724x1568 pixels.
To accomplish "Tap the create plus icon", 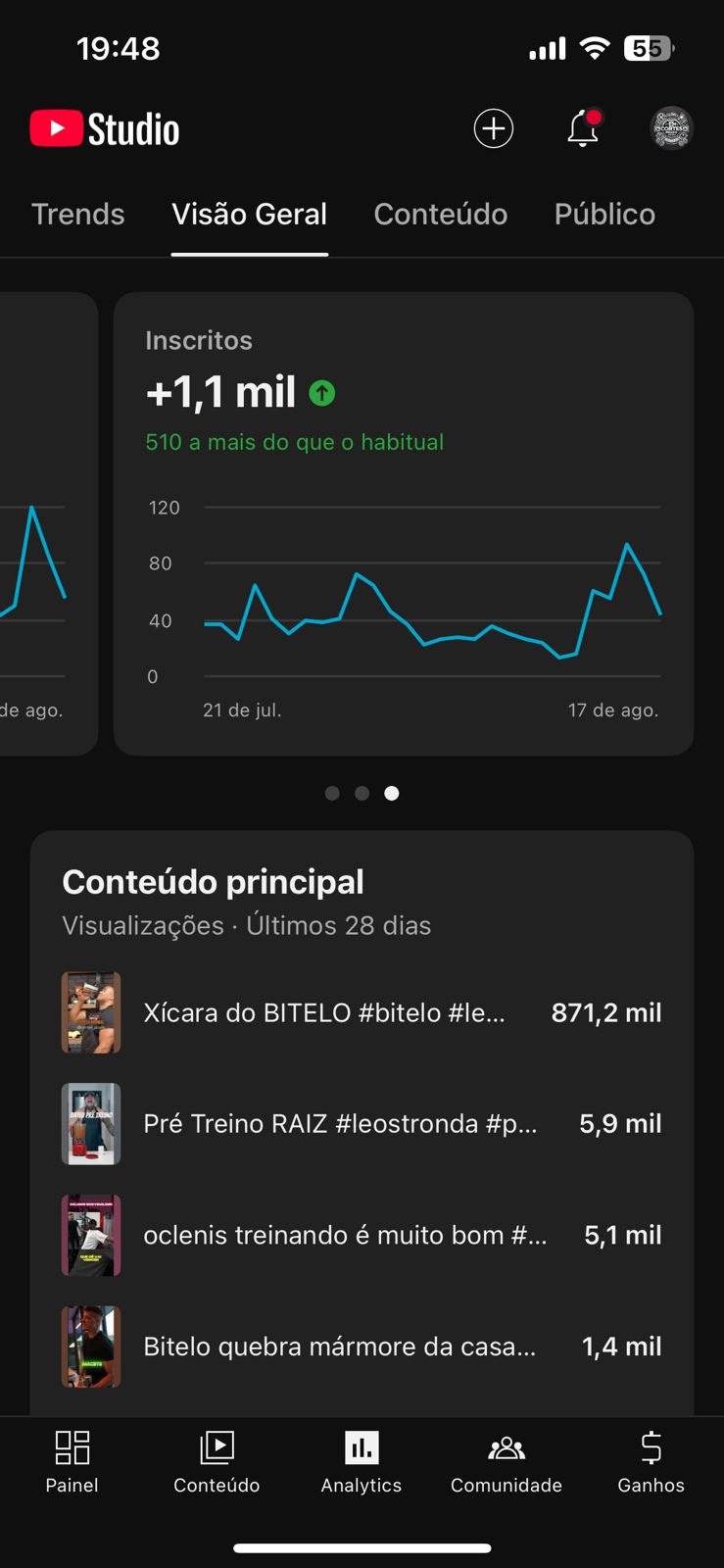I will 493,128.
